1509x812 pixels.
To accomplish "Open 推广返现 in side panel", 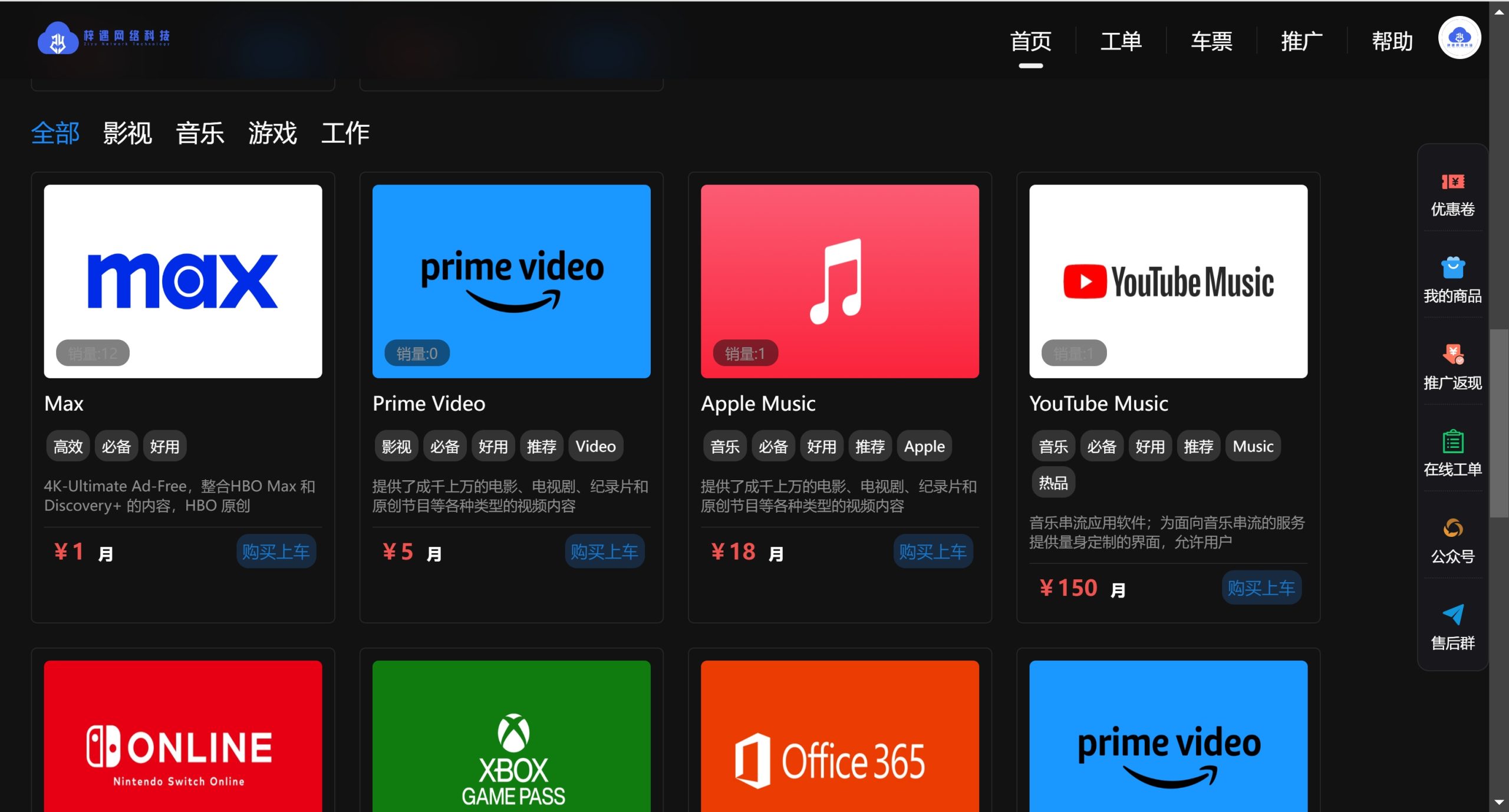I will tap(1452, 368).
